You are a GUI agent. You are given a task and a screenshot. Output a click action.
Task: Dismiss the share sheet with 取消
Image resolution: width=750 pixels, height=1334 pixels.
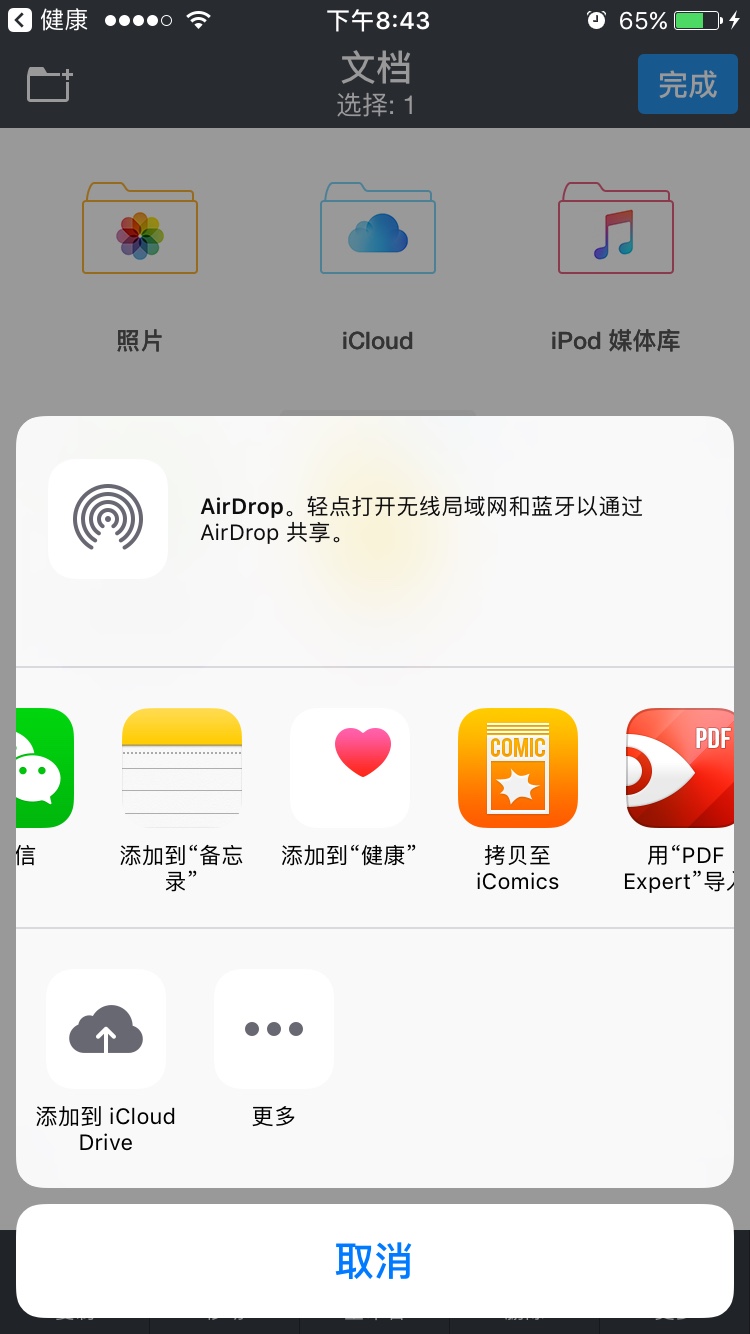coord(374,1261)
